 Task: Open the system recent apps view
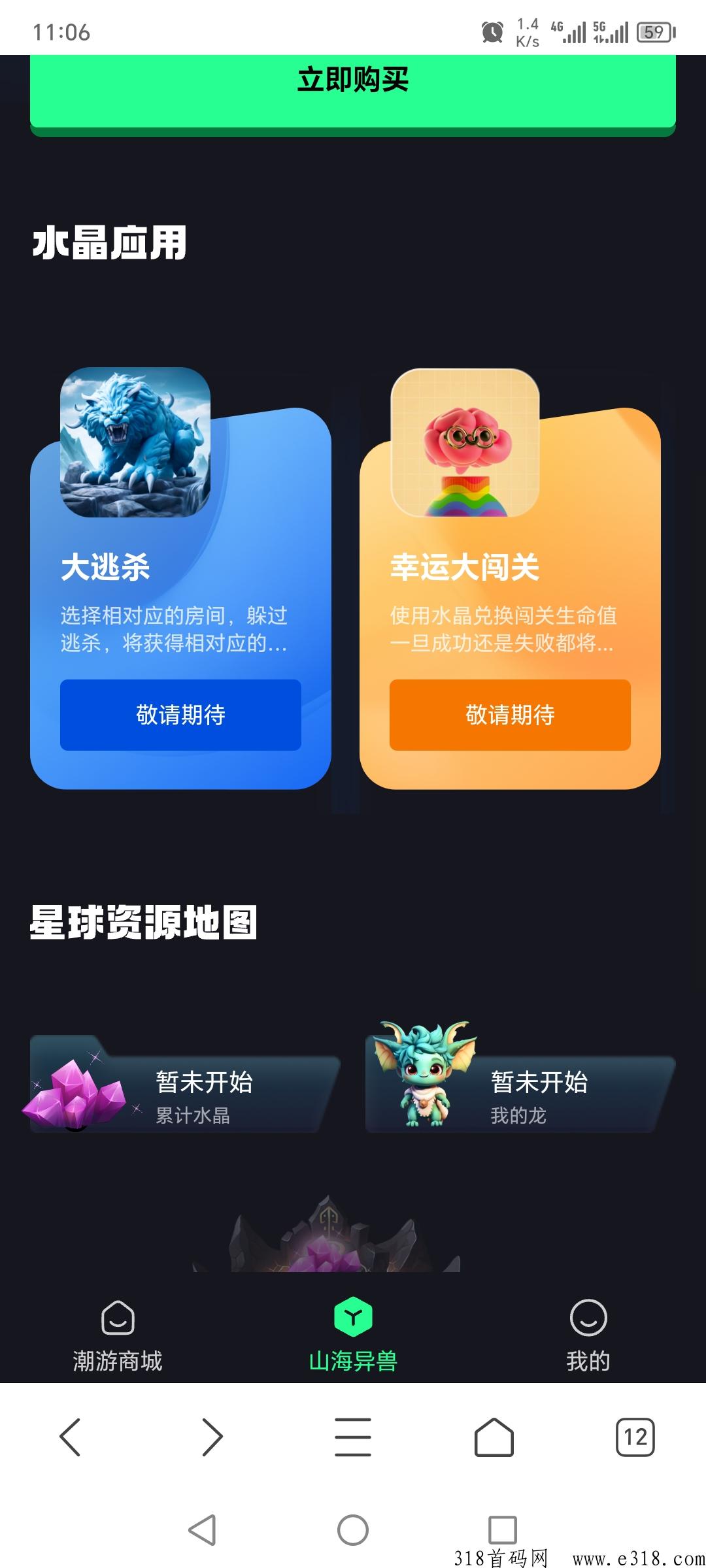coord(503,1529)
